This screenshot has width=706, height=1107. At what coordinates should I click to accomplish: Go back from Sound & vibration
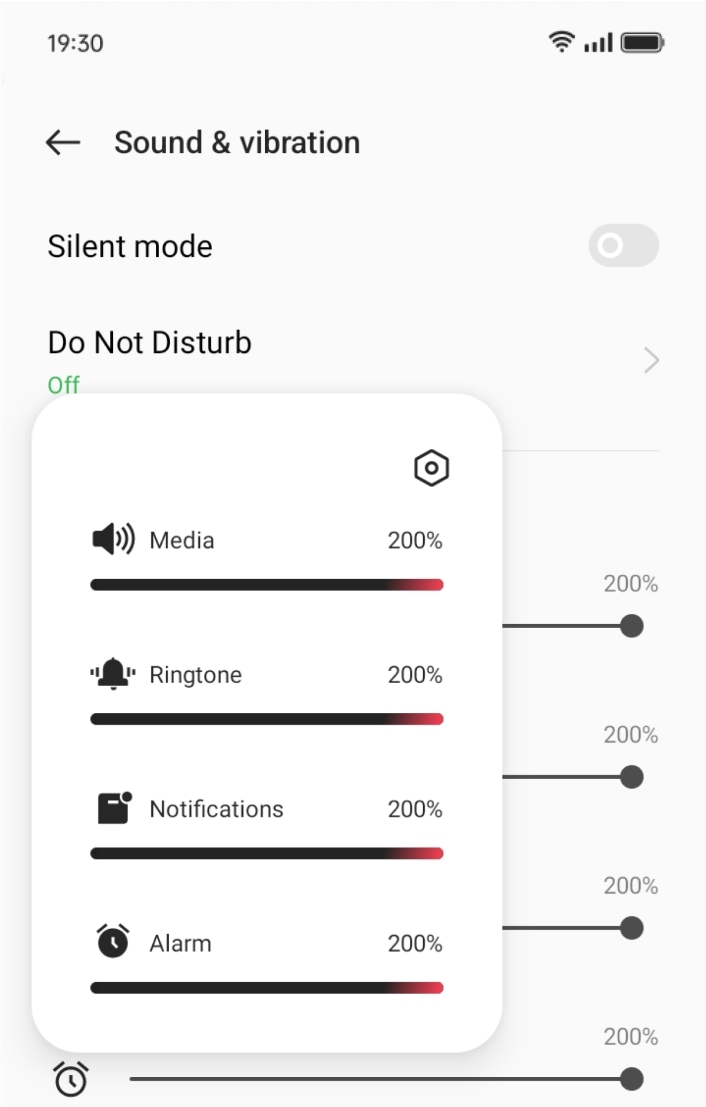[x=63, y=143]
